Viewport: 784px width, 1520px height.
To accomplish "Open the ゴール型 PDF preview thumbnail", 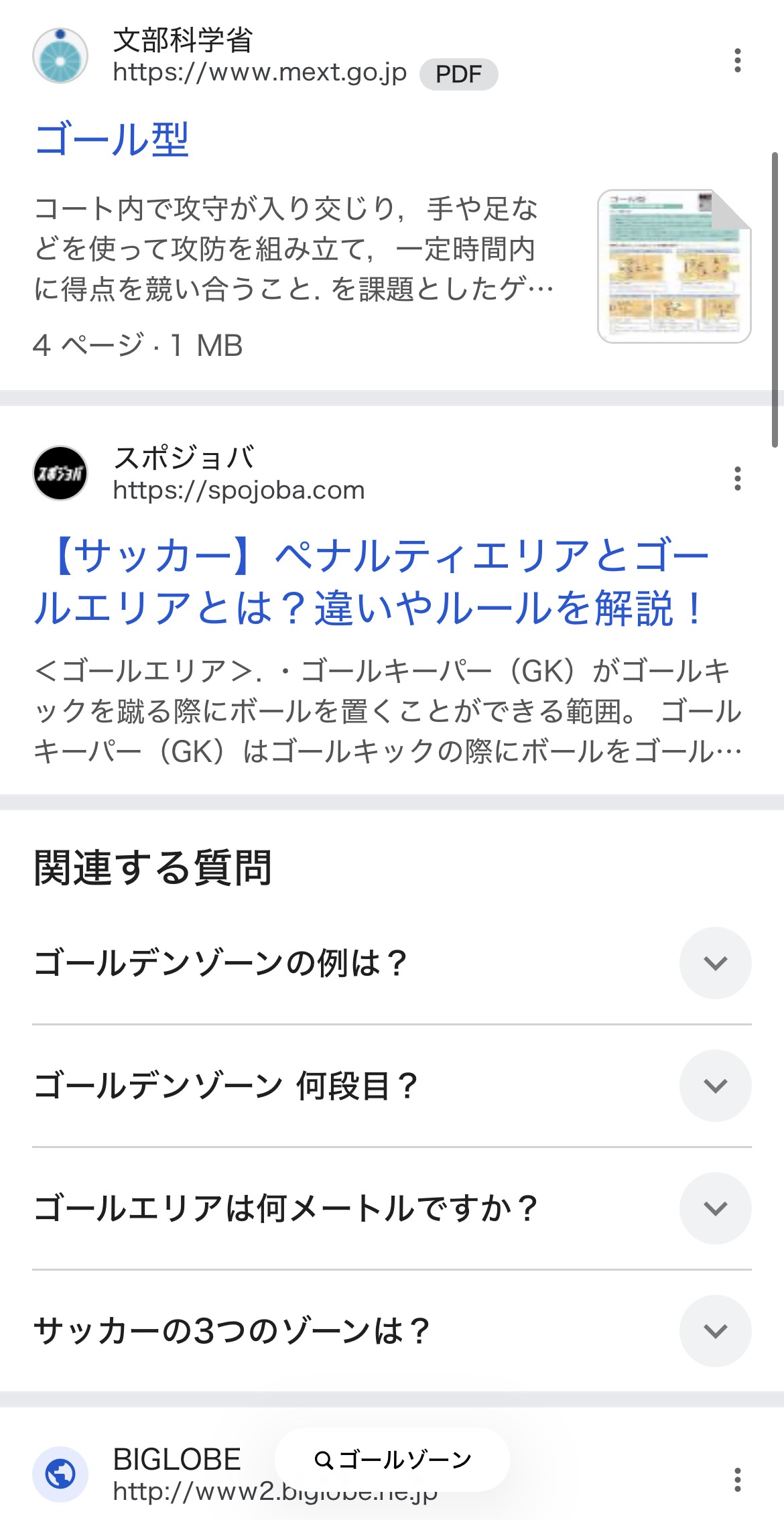I will (673, 266).
